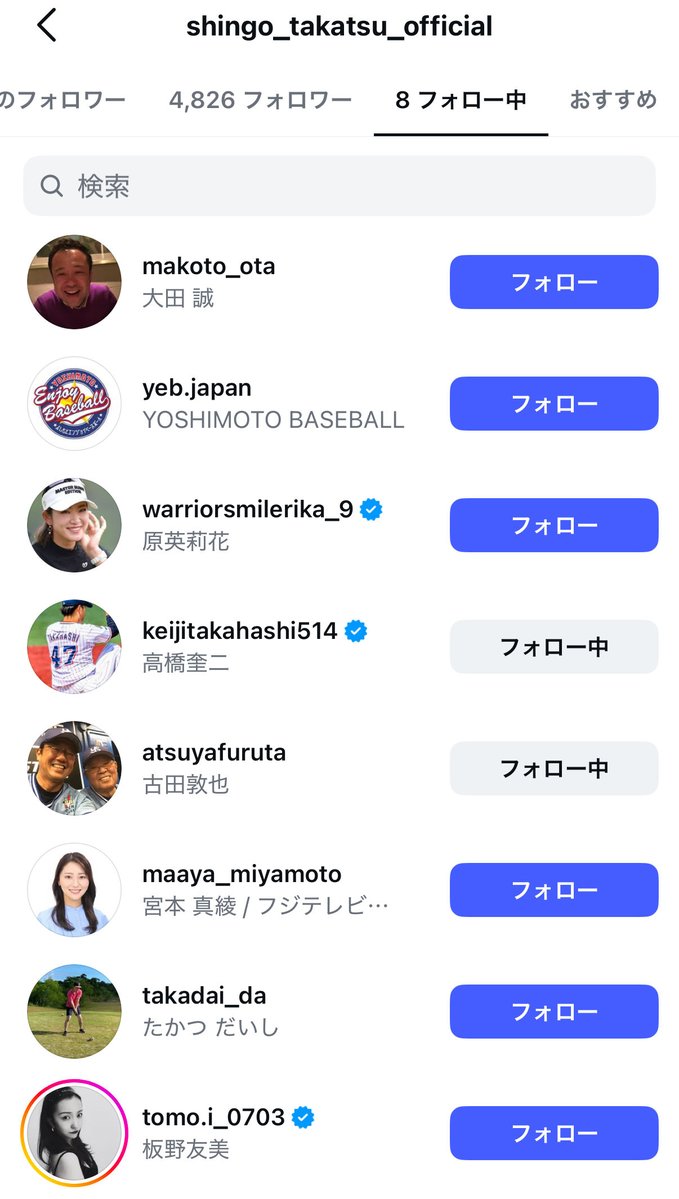Open takadai_da's profile
Image resolution: width=679 pixels, height=1199 pixels.
[x=204, y=996]
